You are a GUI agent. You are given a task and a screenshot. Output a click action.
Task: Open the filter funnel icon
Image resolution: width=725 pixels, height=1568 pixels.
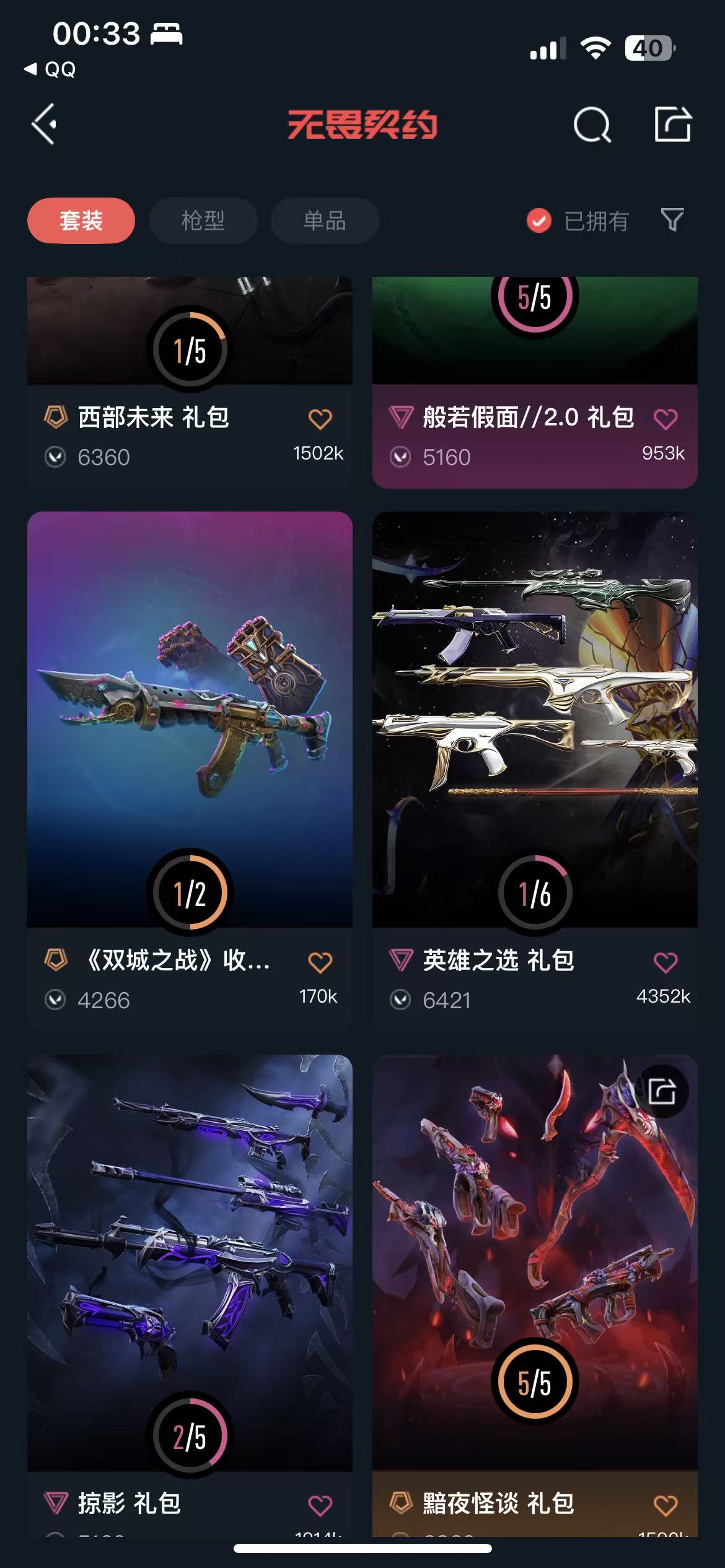click(672, 220)
